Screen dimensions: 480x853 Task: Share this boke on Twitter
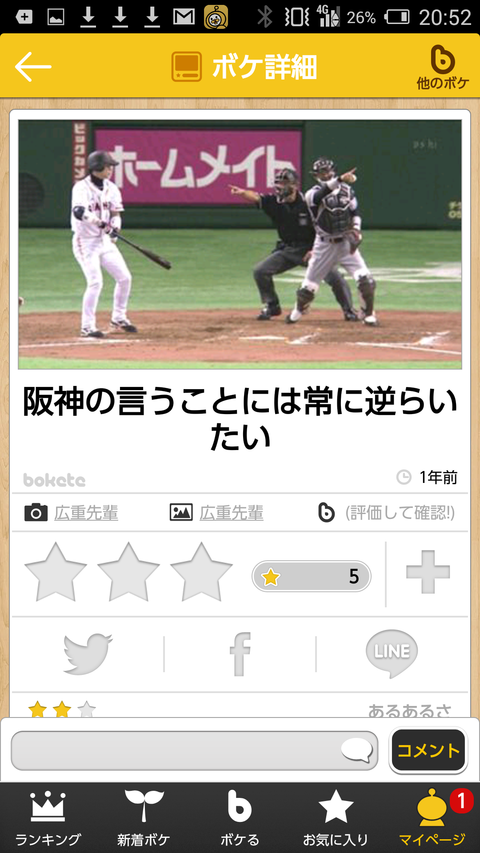pos(88,654)
